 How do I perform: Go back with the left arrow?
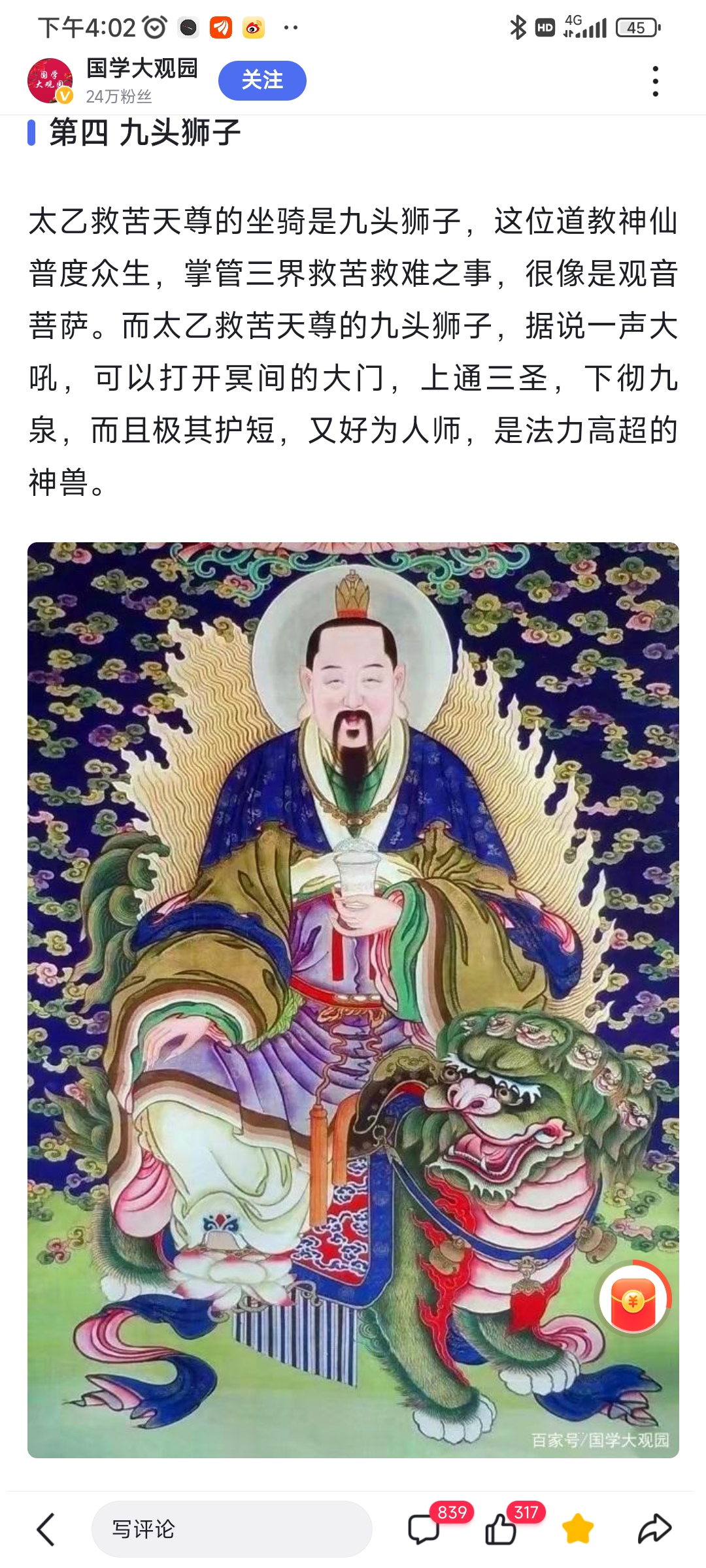(46, 1529)
